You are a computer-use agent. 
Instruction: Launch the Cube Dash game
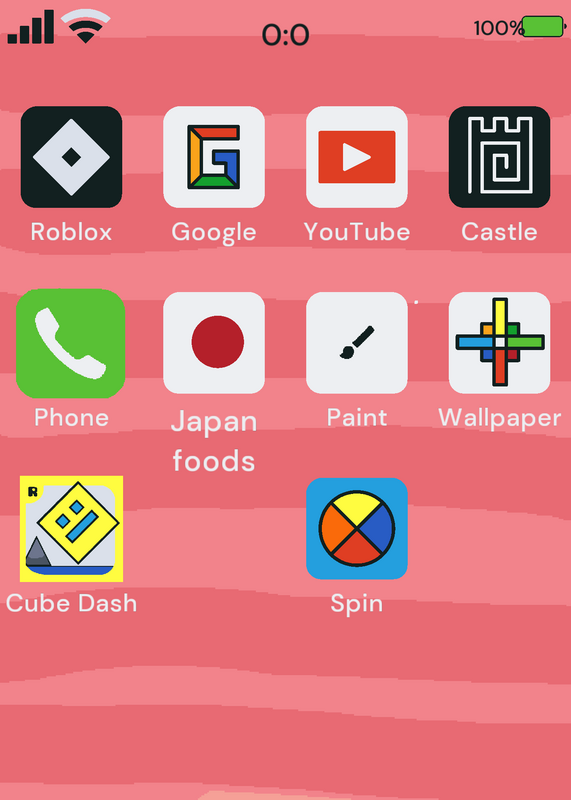71,529
